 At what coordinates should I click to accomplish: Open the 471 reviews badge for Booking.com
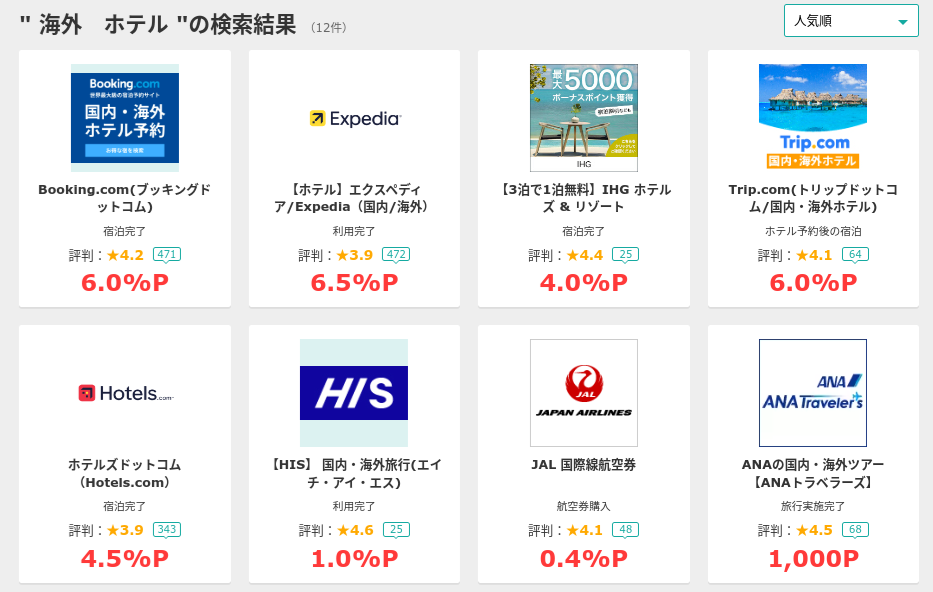(167, 255)
